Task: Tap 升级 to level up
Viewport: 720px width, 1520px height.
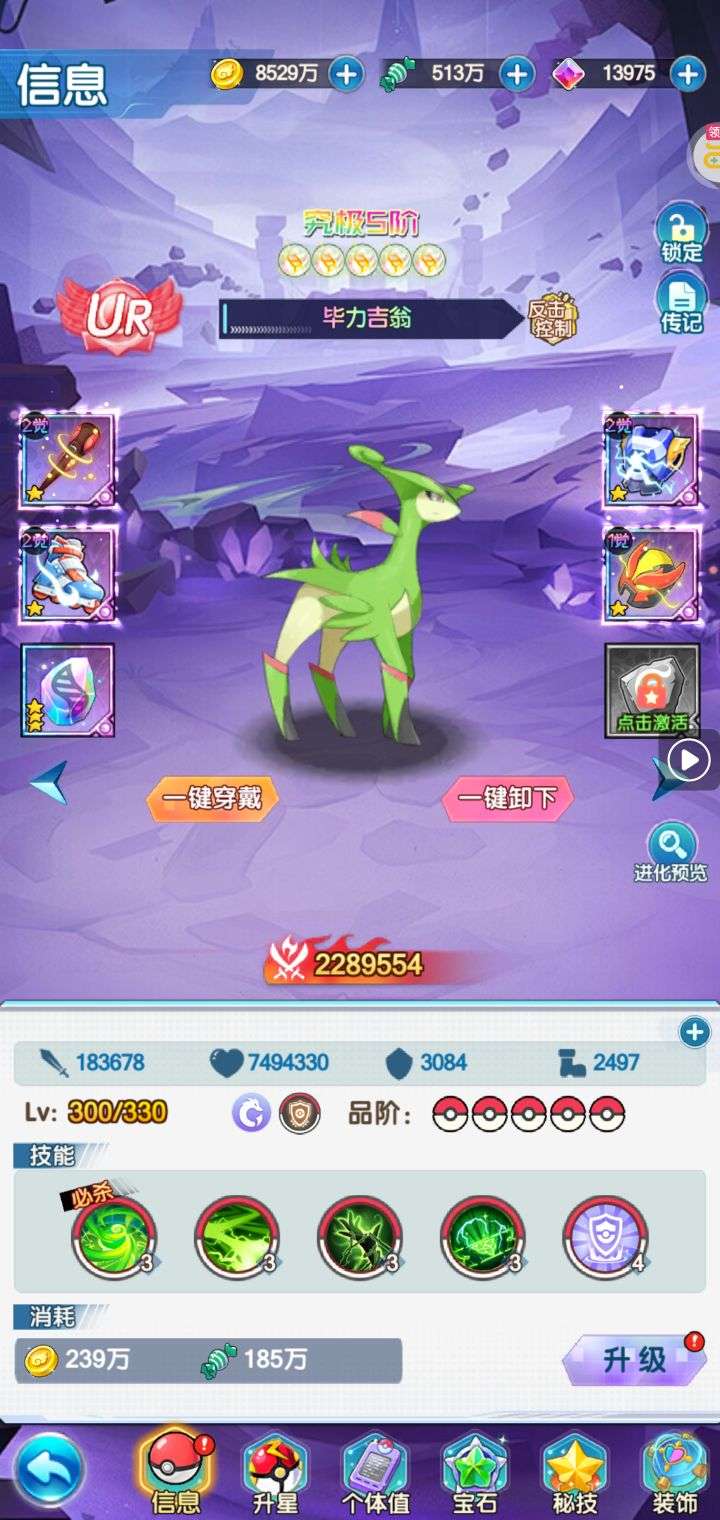Action: pyautogui.click(x=634, y=1360)
